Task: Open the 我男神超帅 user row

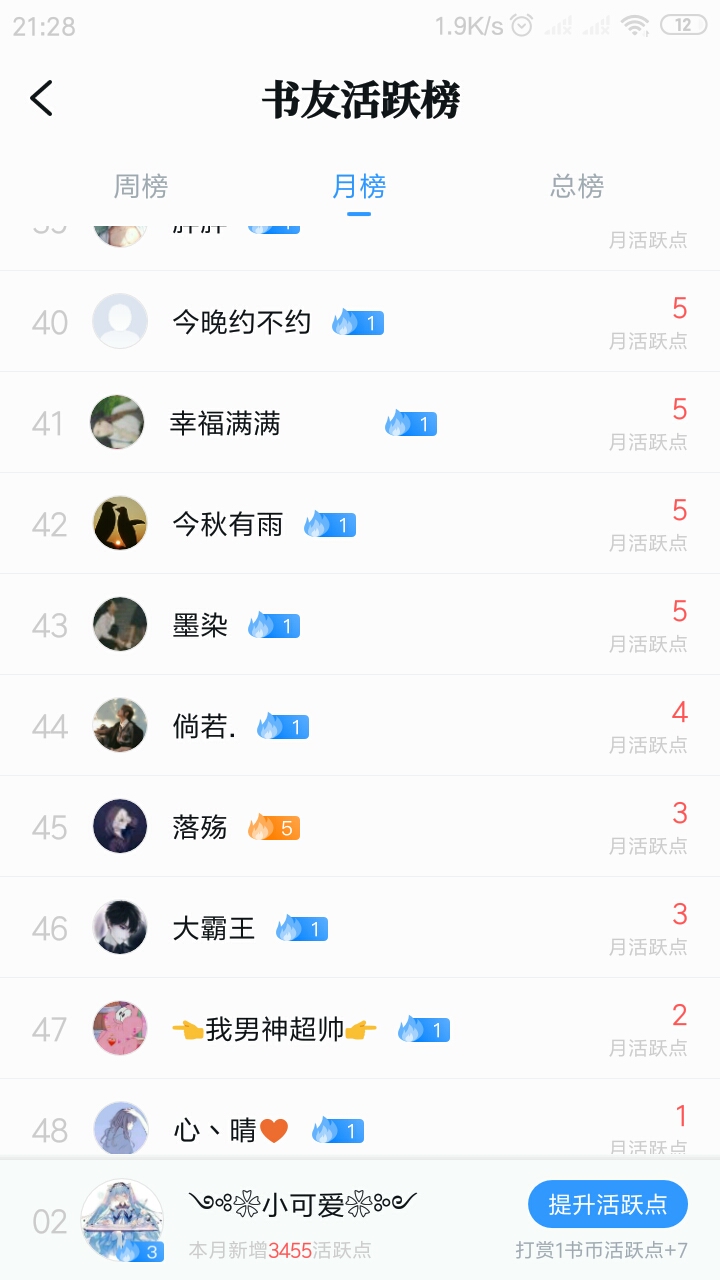Action: click(x=360, y=1029)
